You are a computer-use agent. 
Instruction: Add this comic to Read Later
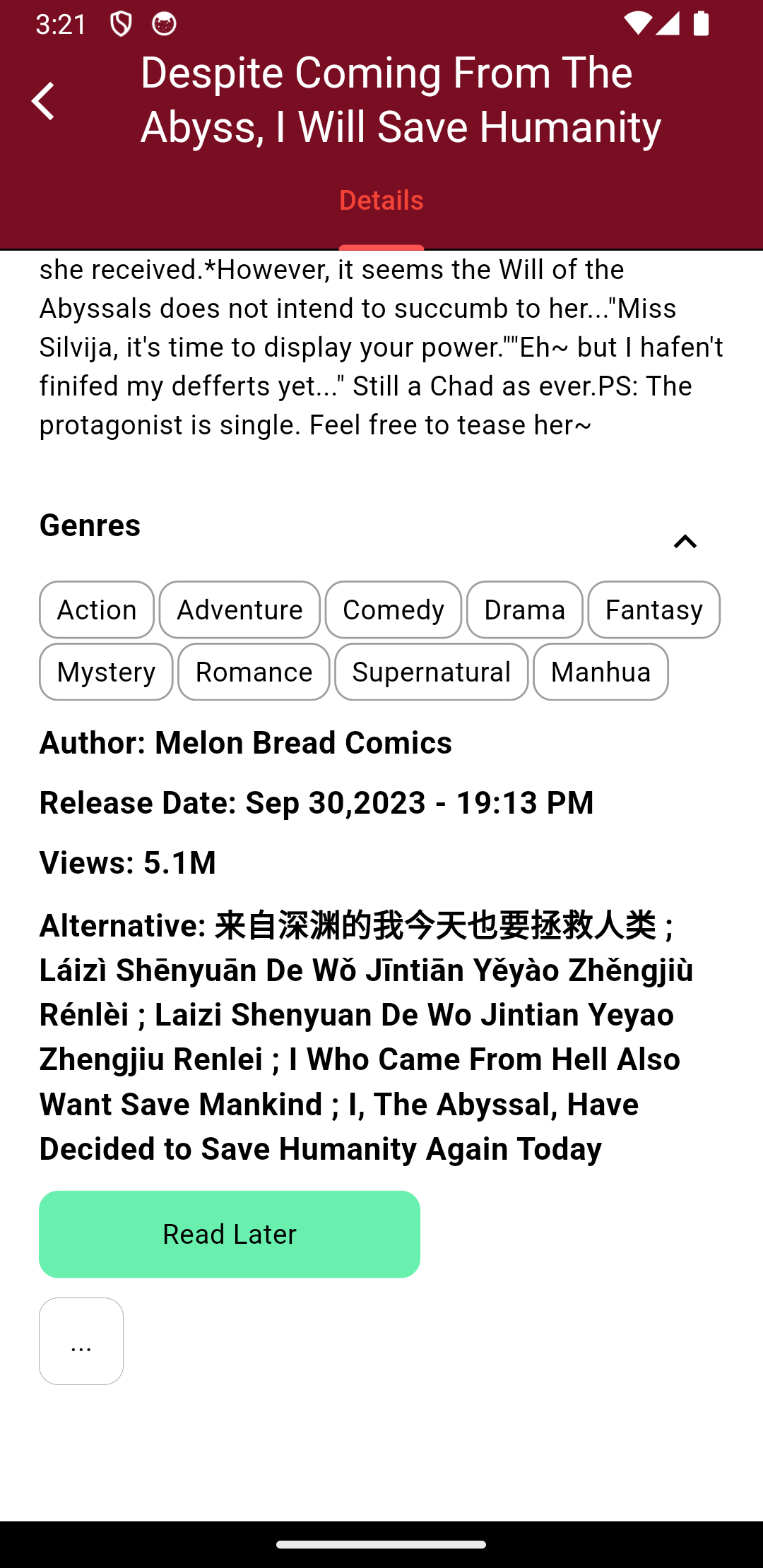(x=230, y=1234)
